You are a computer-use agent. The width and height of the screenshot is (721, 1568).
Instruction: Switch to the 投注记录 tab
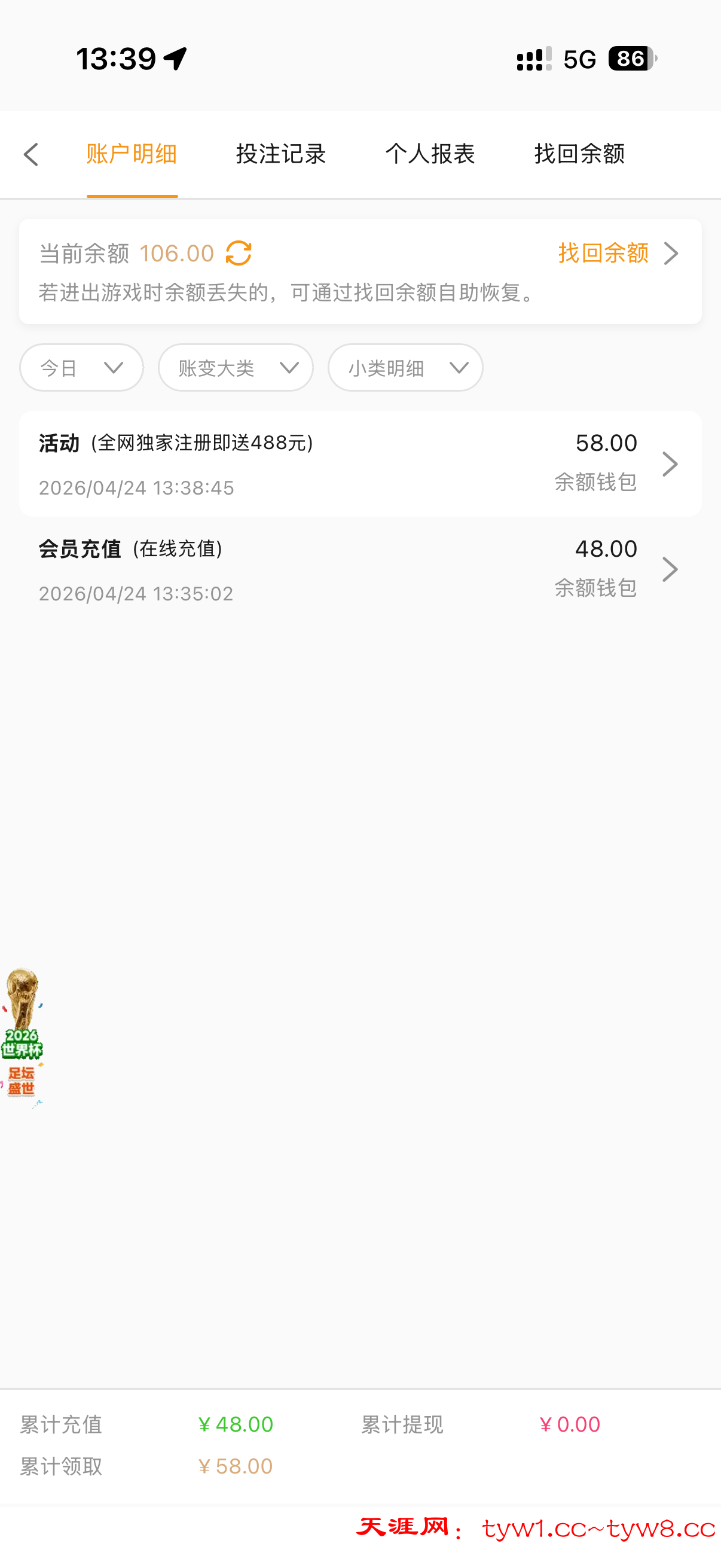pyautogui.click(x=280, y=155)
